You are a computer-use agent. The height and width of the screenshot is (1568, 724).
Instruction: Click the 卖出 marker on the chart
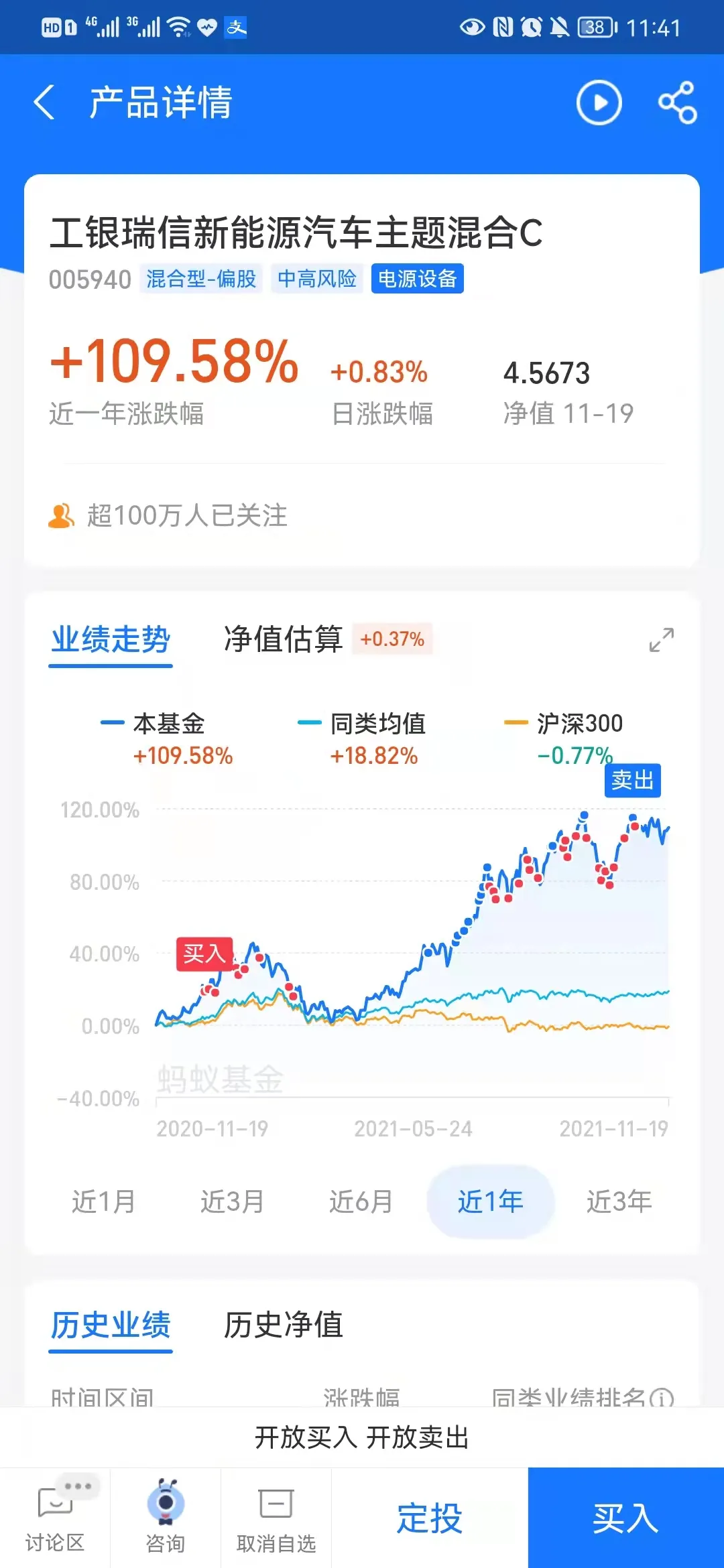(633, 780)
